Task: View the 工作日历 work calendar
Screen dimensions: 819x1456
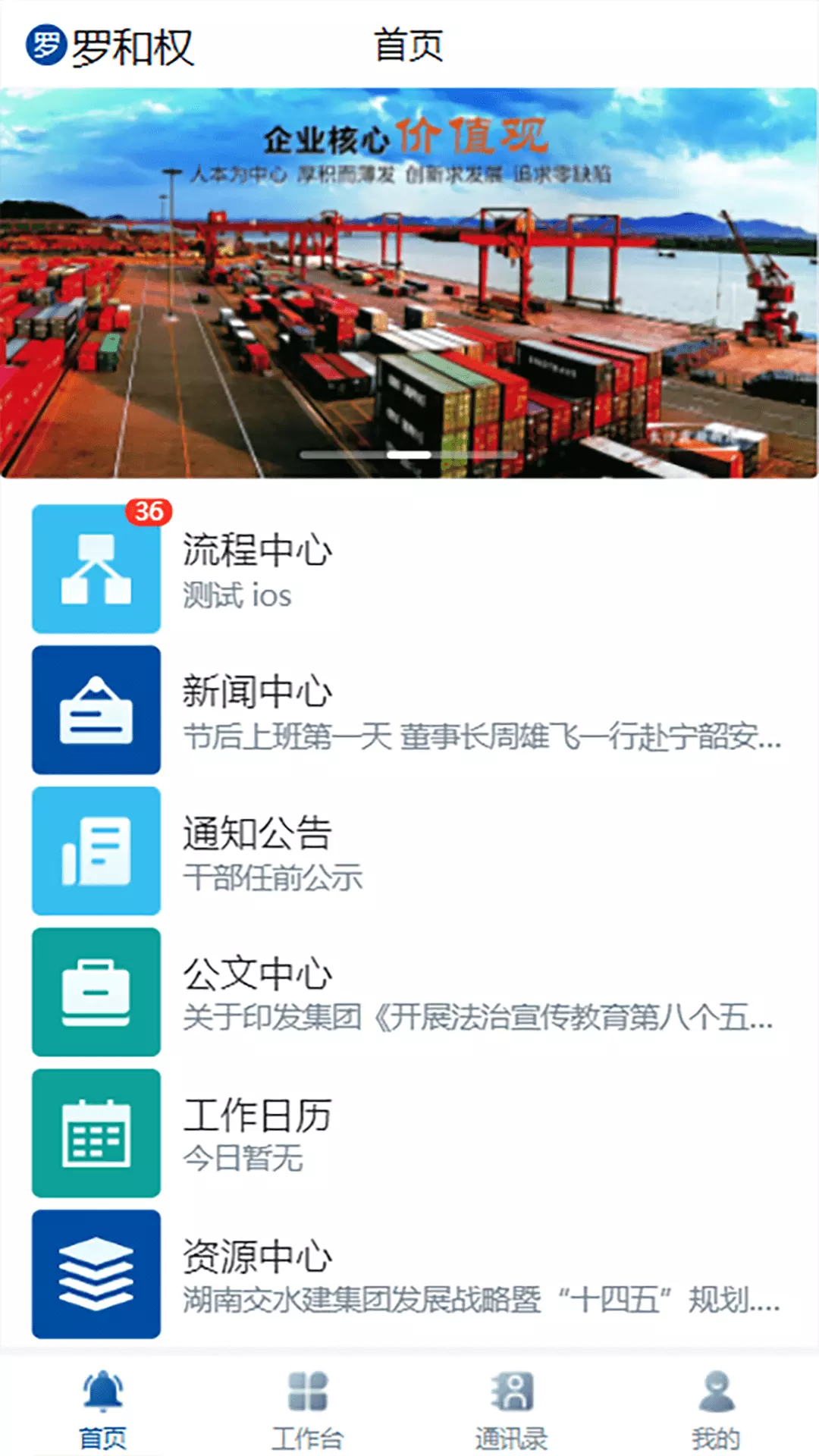Action: pos(409,1133)
